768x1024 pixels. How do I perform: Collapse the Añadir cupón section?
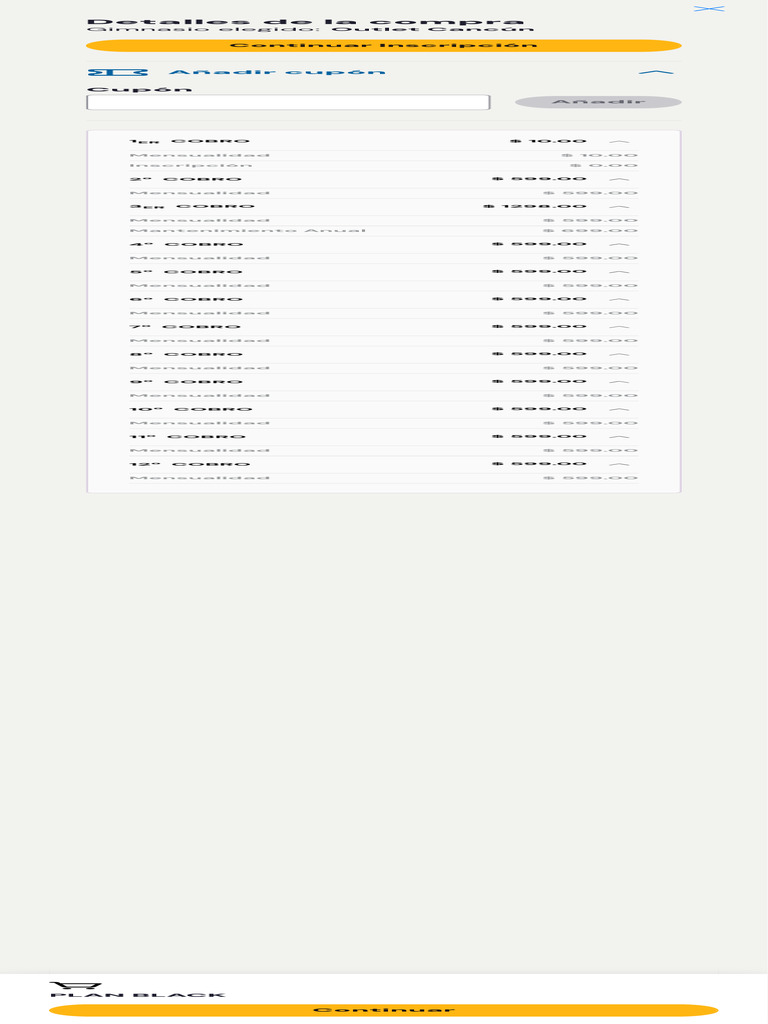coord(656,72)
